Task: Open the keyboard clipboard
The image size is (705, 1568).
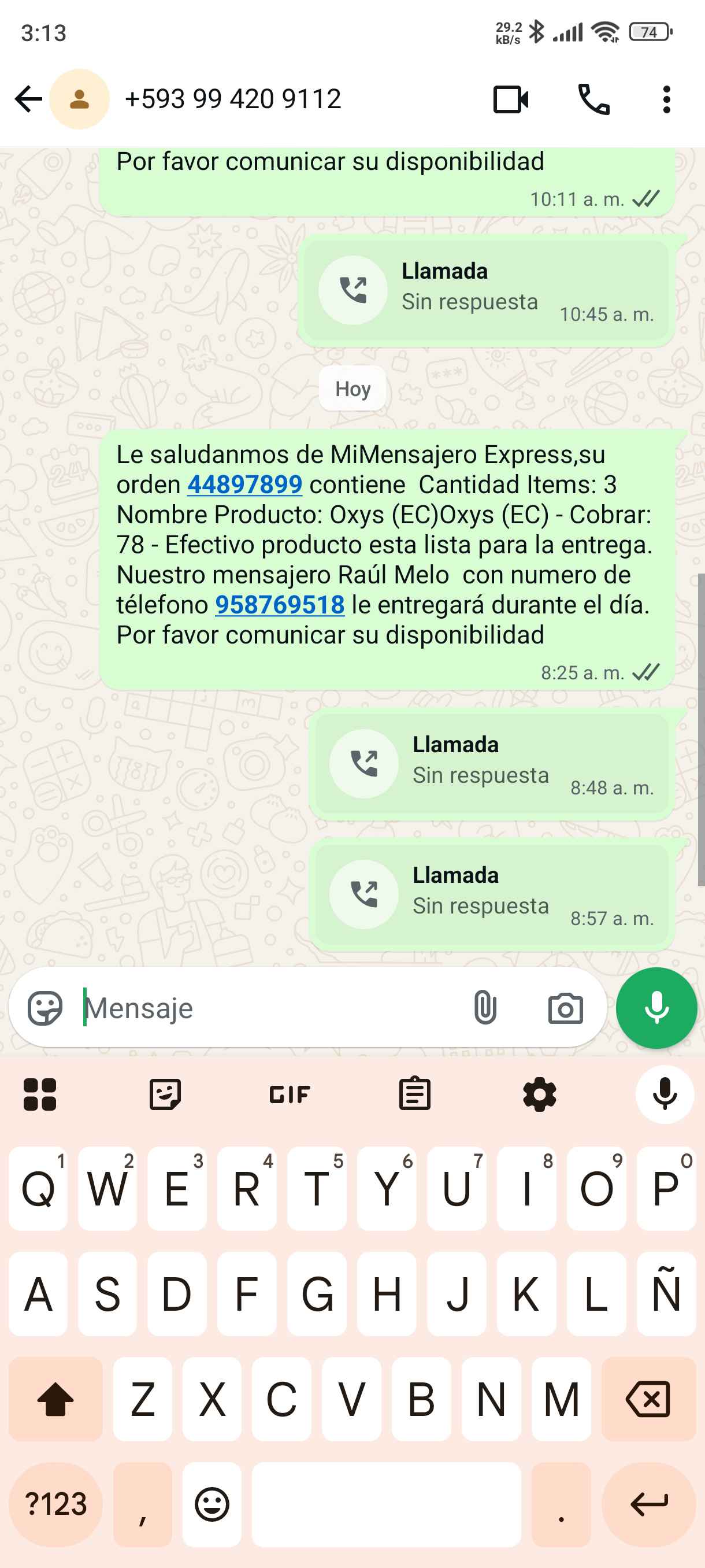Action: click(415, 1094)
